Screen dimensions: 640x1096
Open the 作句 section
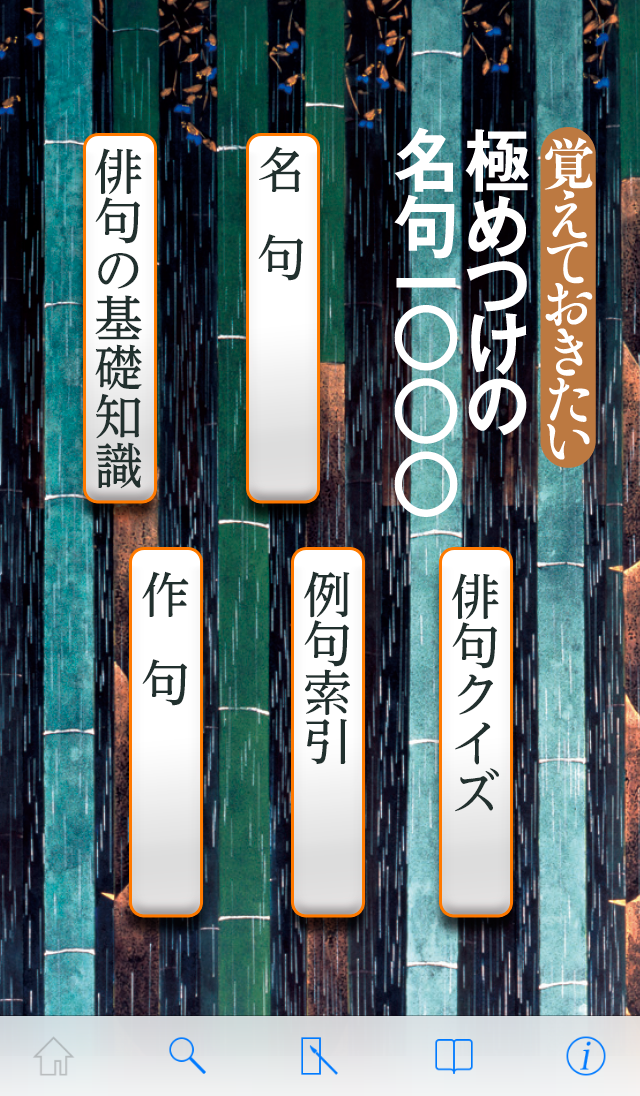[x=166, y=732]
